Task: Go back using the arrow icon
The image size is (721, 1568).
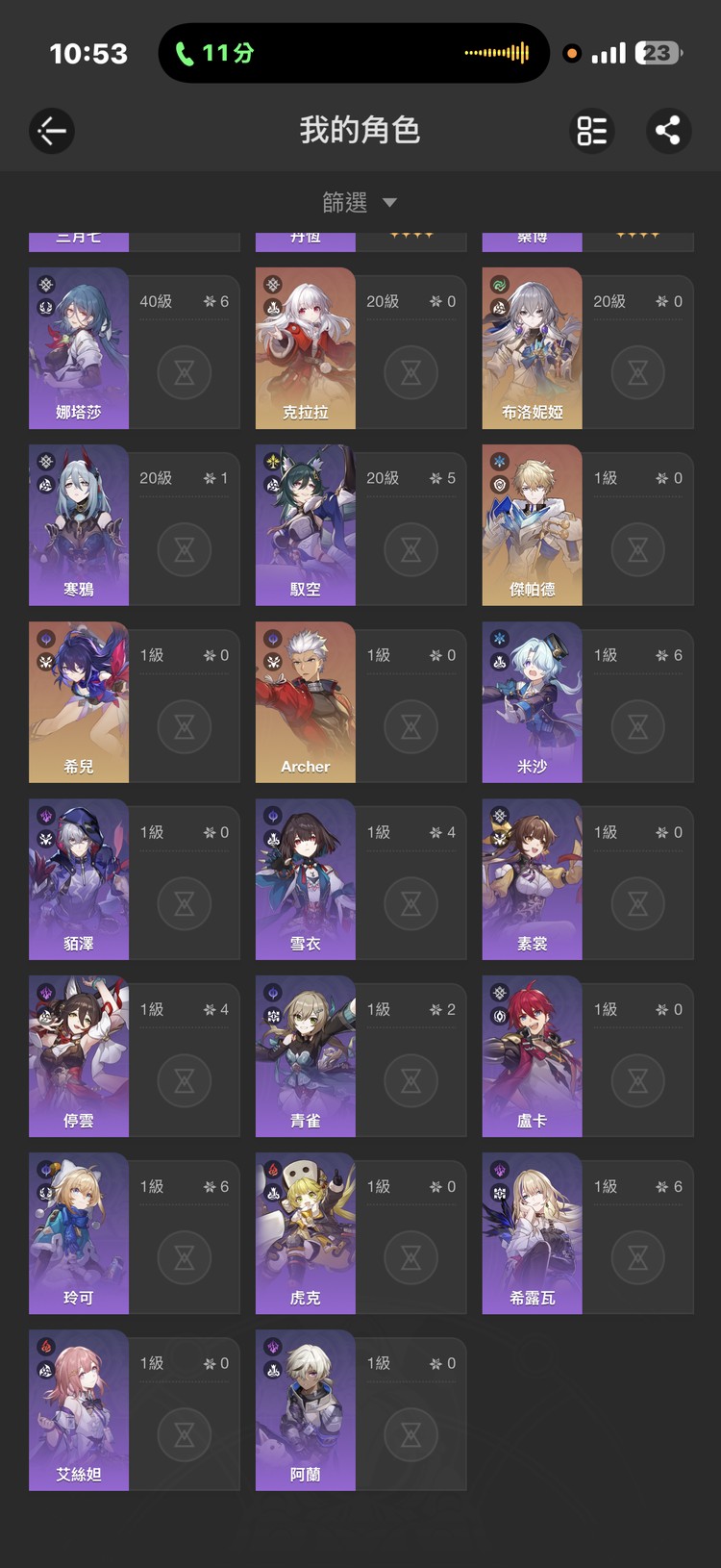Action: 52,131
